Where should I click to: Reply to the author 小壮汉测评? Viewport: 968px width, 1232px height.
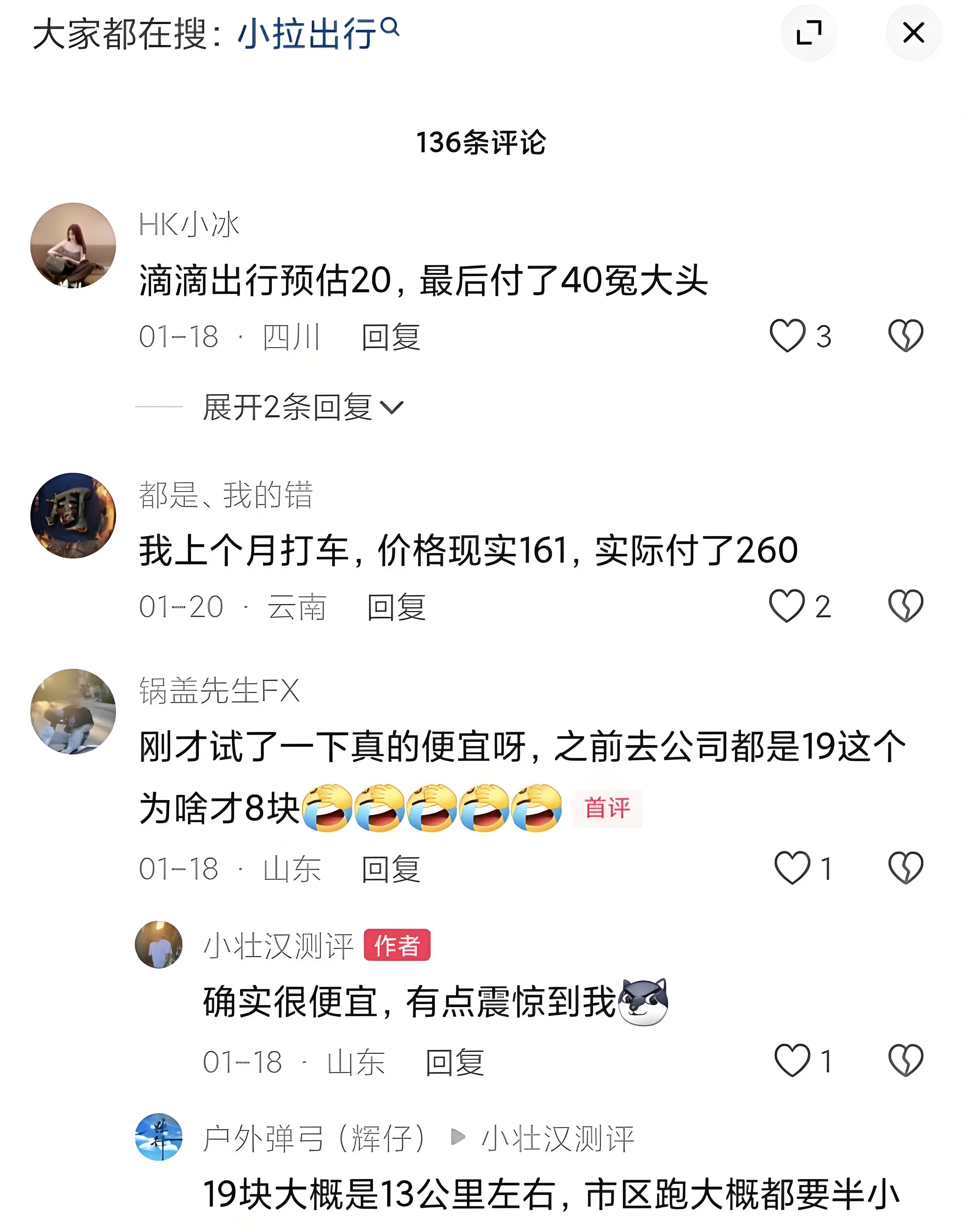pos(455,1062)
